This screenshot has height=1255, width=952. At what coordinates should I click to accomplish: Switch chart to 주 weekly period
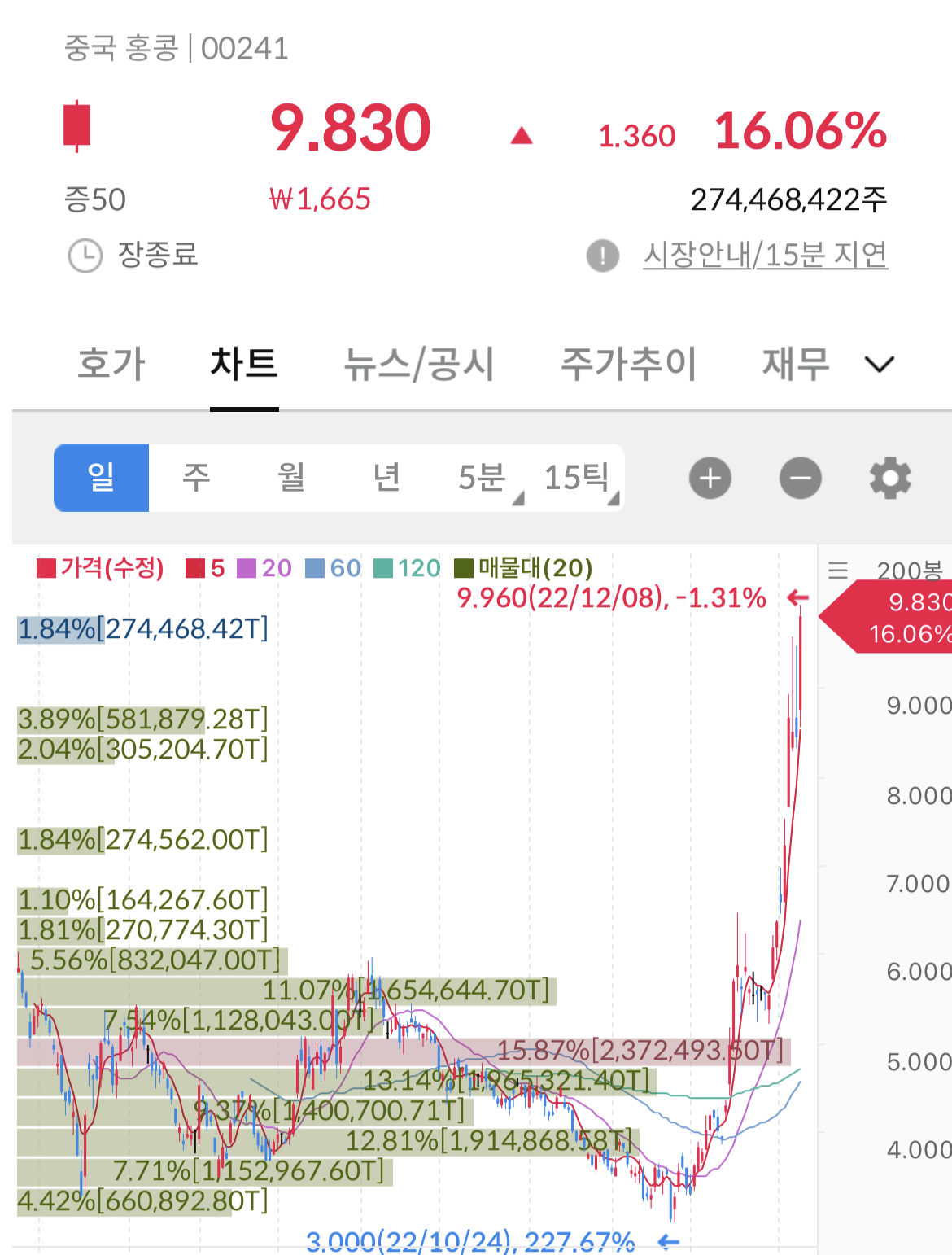click(196, 478)
